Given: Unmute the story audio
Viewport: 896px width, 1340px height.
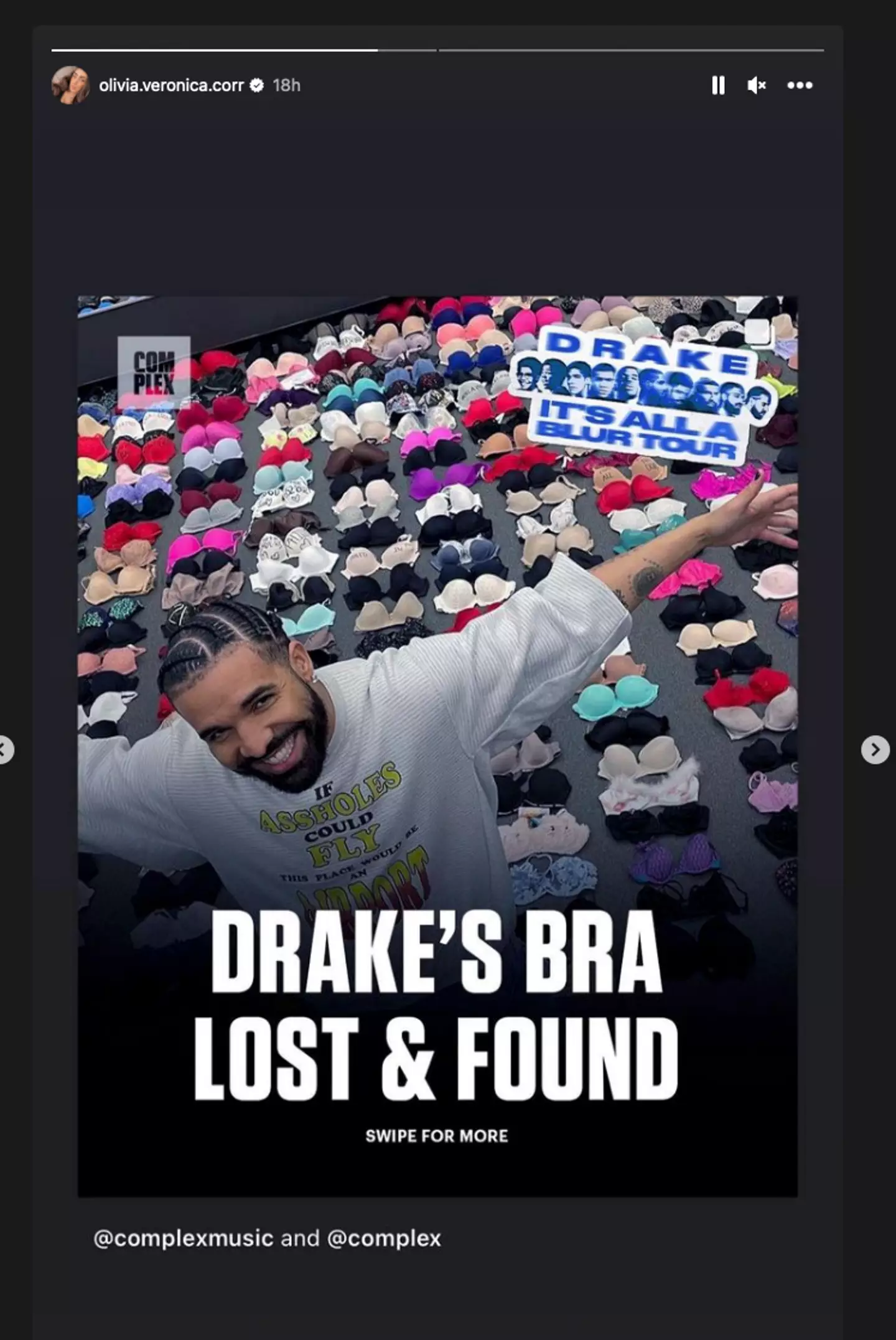Looking at the screenshot, I should 756,85.
